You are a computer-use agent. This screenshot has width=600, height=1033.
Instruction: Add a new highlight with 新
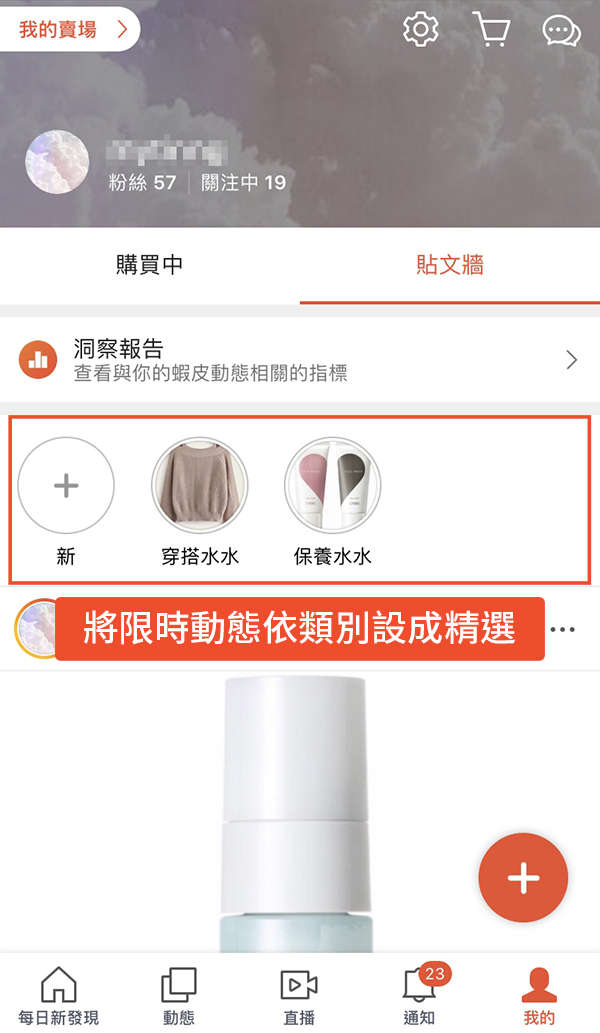click(x=66, y=487)
